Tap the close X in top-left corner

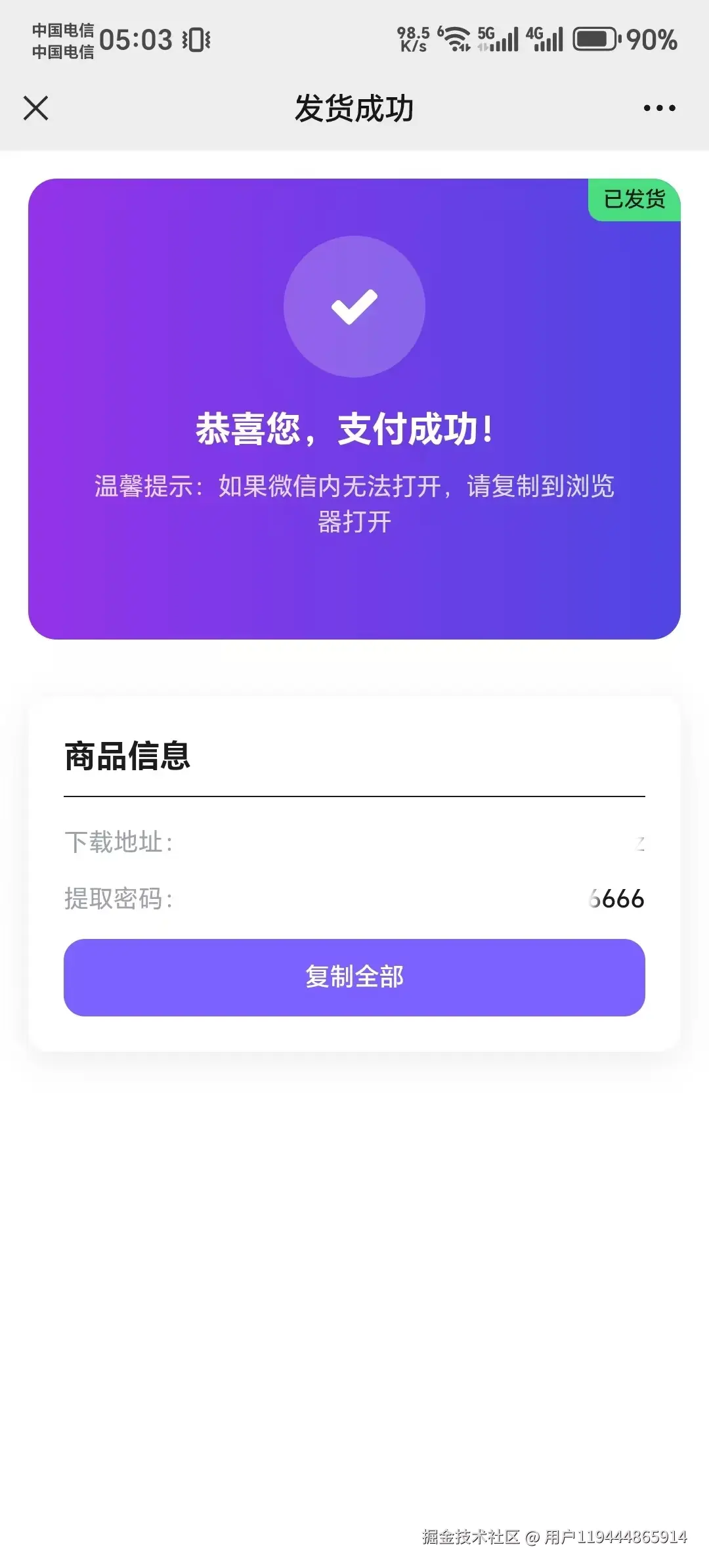[x=36, y=108]
